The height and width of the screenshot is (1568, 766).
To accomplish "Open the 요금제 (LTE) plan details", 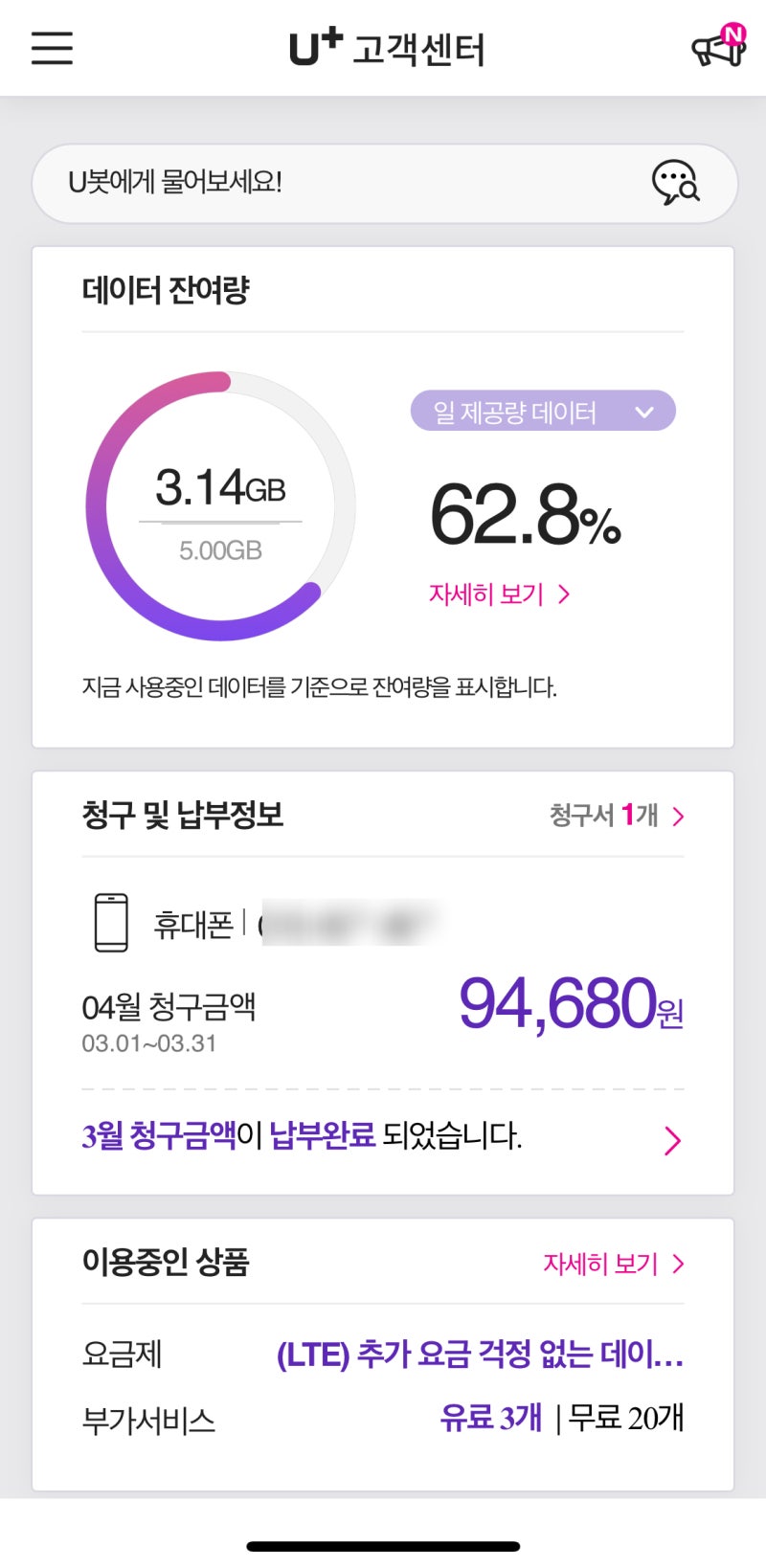I will click(x=479, y=1355).
